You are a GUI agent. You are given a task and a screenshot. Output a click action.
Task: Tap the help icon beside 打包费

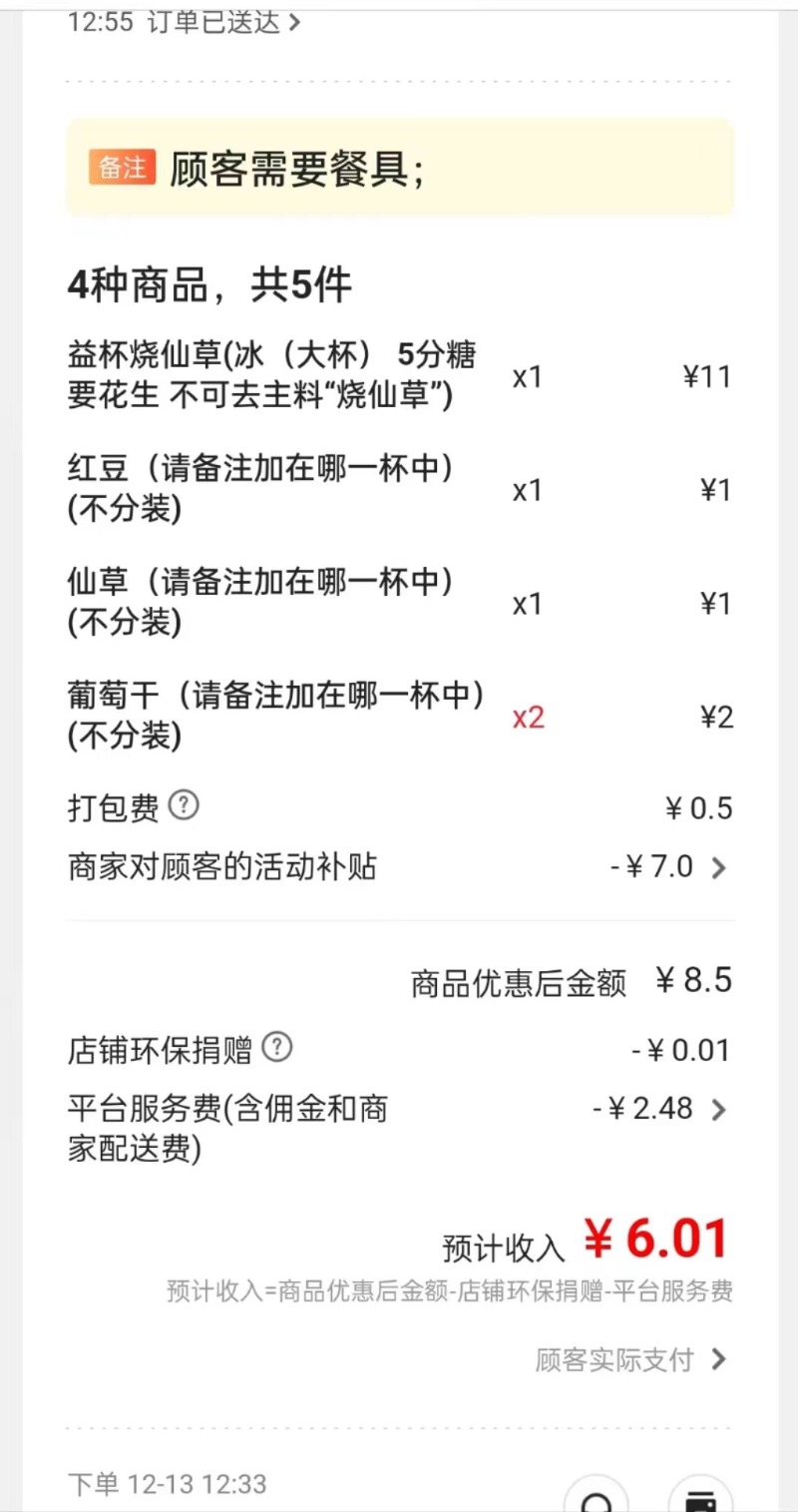(x=183, y=805)
